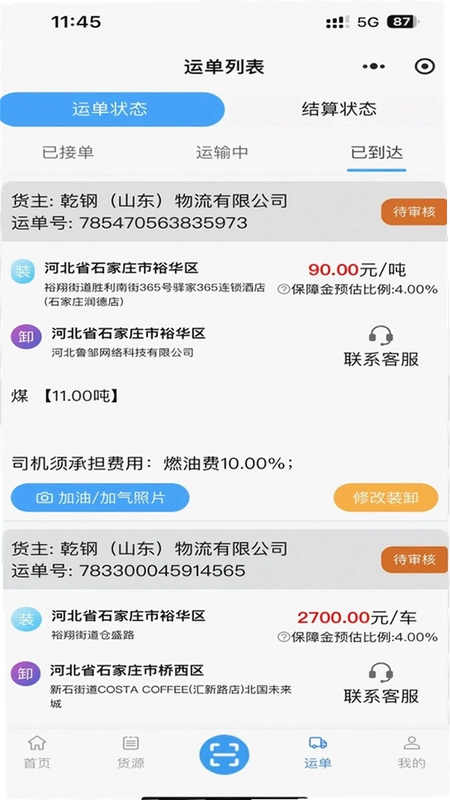Switch to 结算状态 segment
This screenshot has height=800, width=450.
(339, 109)
